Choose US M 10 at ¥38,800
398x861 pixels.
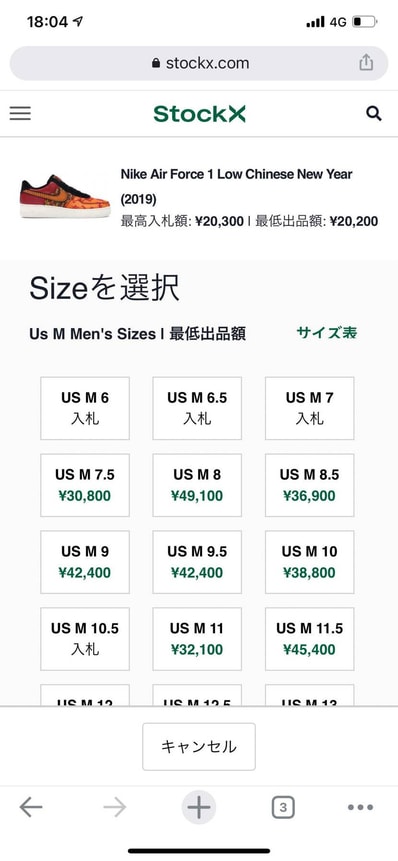point(310,562)
